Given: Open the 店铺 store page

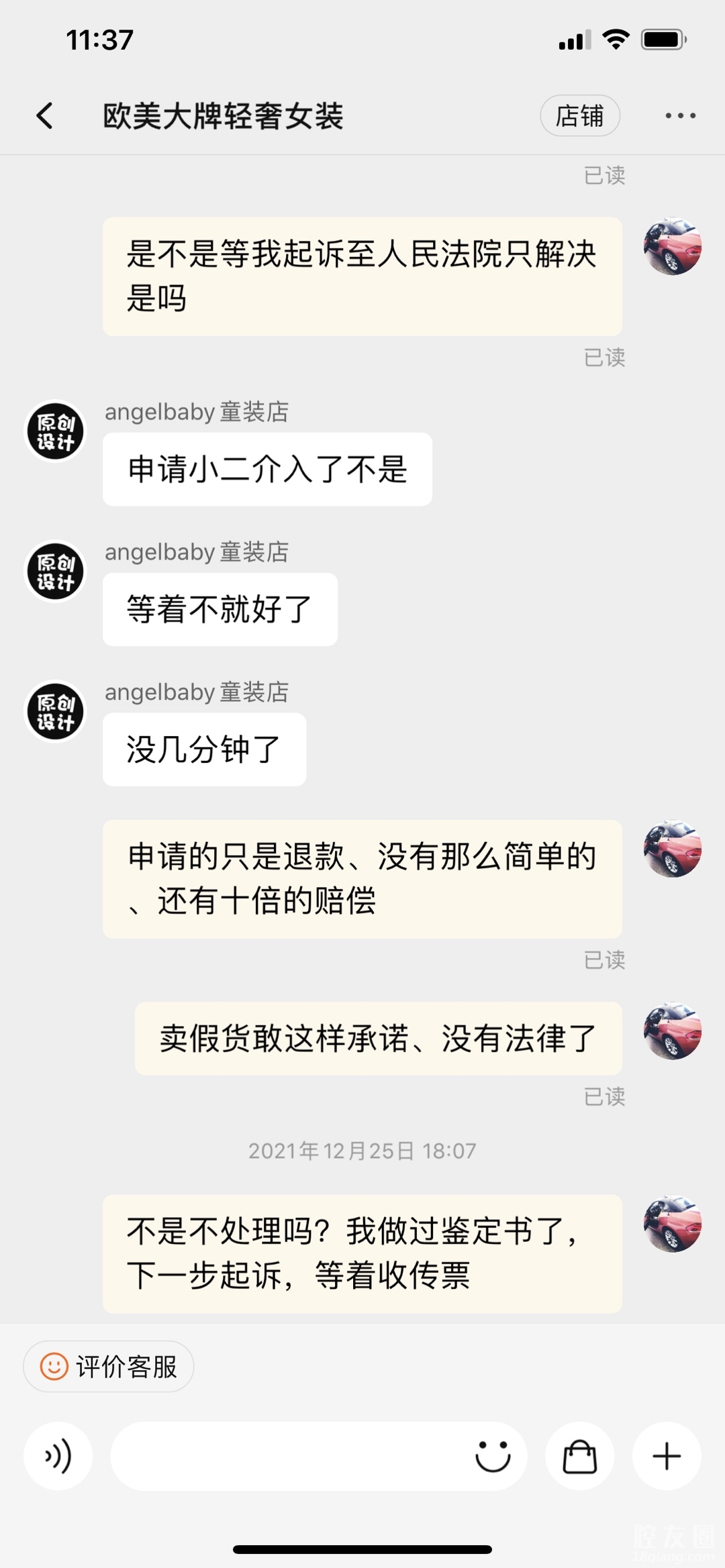Looking at the screenshot, I should tap(579, 116).
